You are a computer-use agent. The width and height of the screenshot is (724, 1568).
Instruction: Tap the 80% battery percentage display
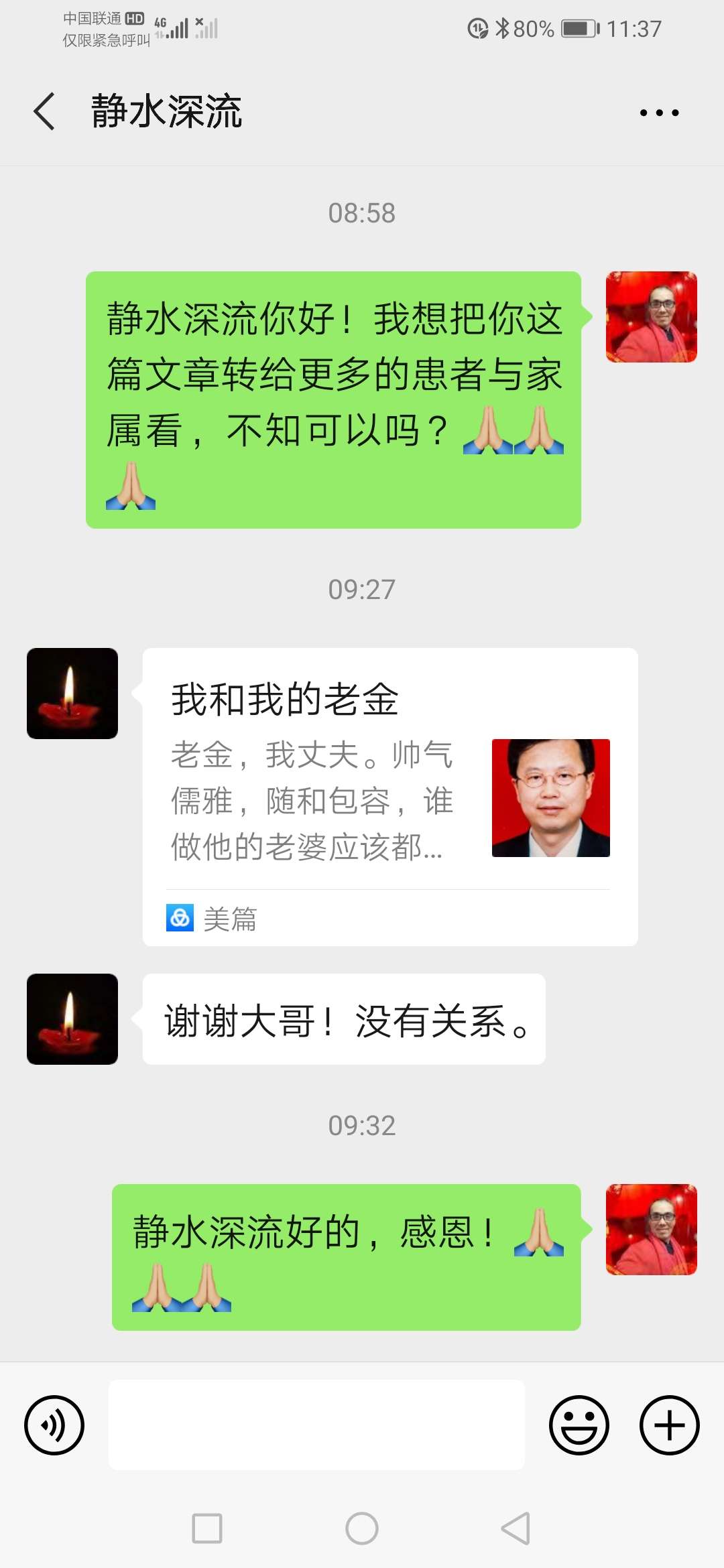pyautogui.click(x=534, y=28)
